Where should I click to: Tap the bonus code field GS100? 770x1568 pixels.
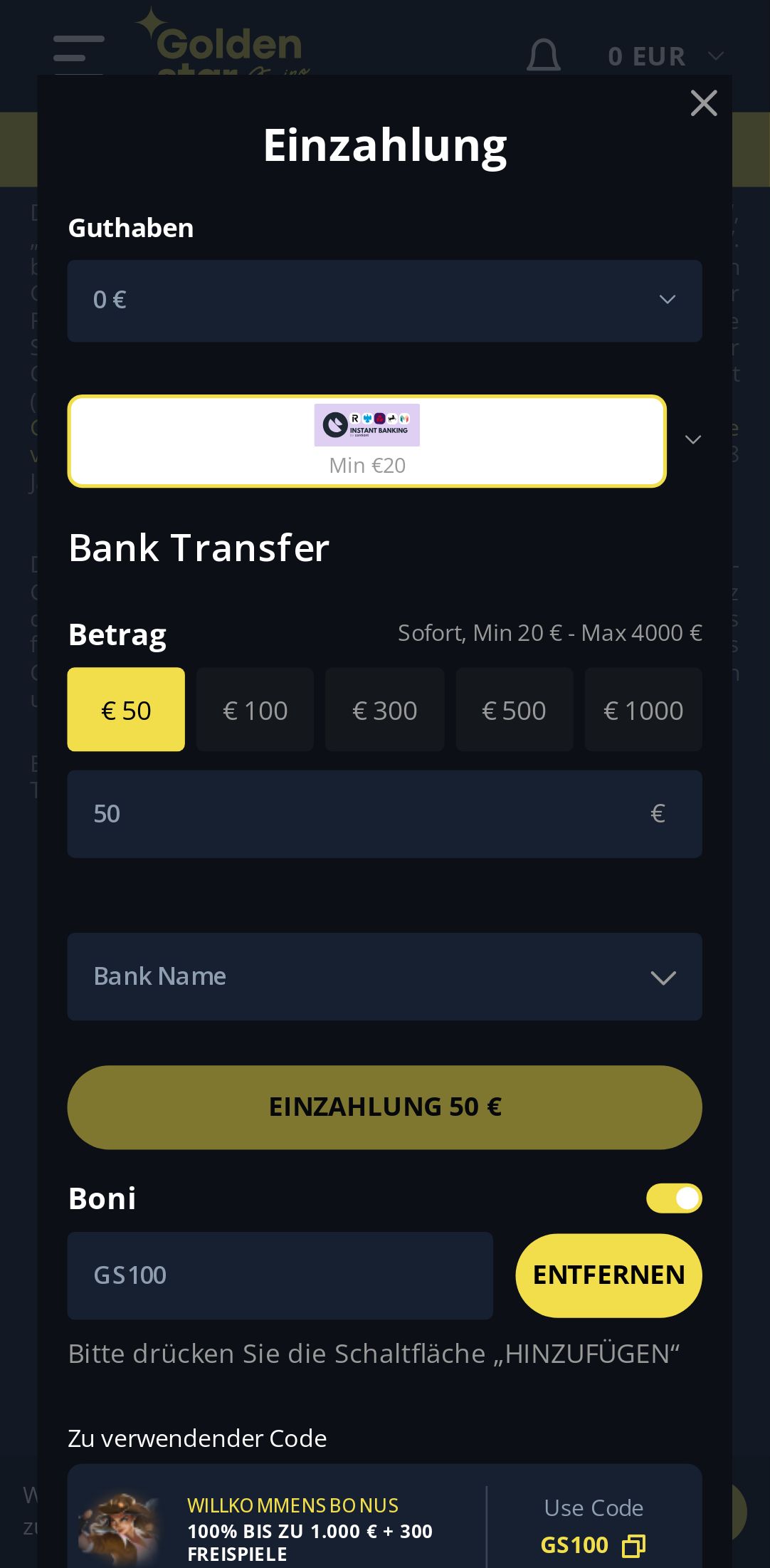point(280,1275)
